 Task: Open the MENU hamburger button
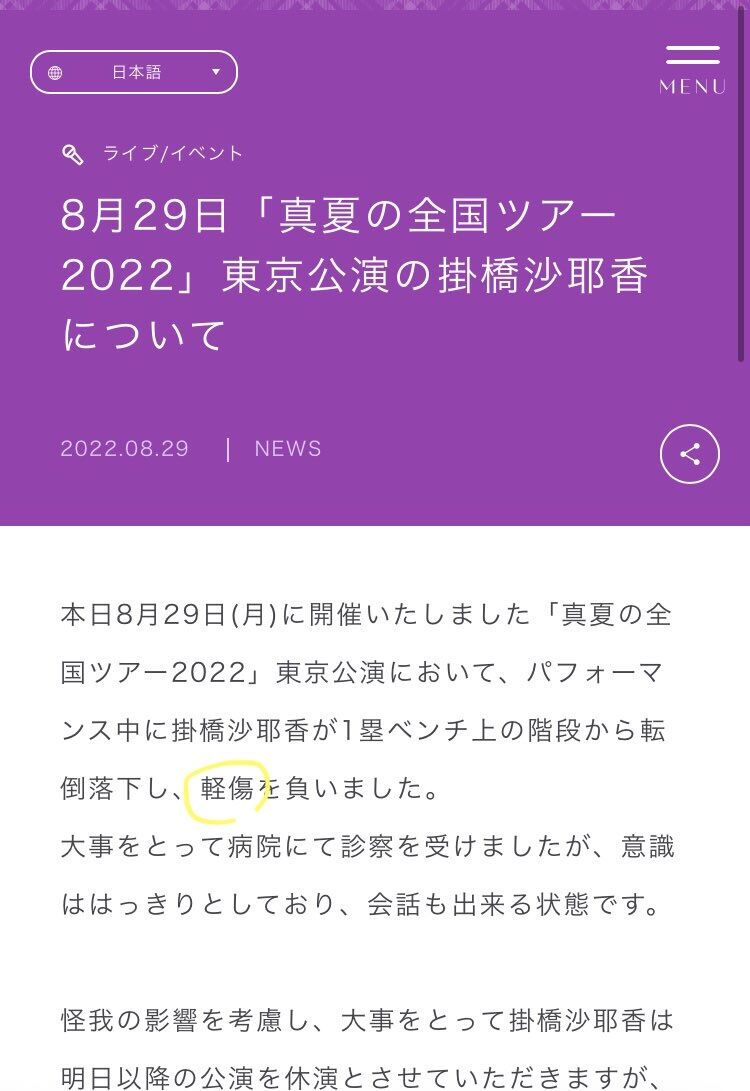coord(692,70)
